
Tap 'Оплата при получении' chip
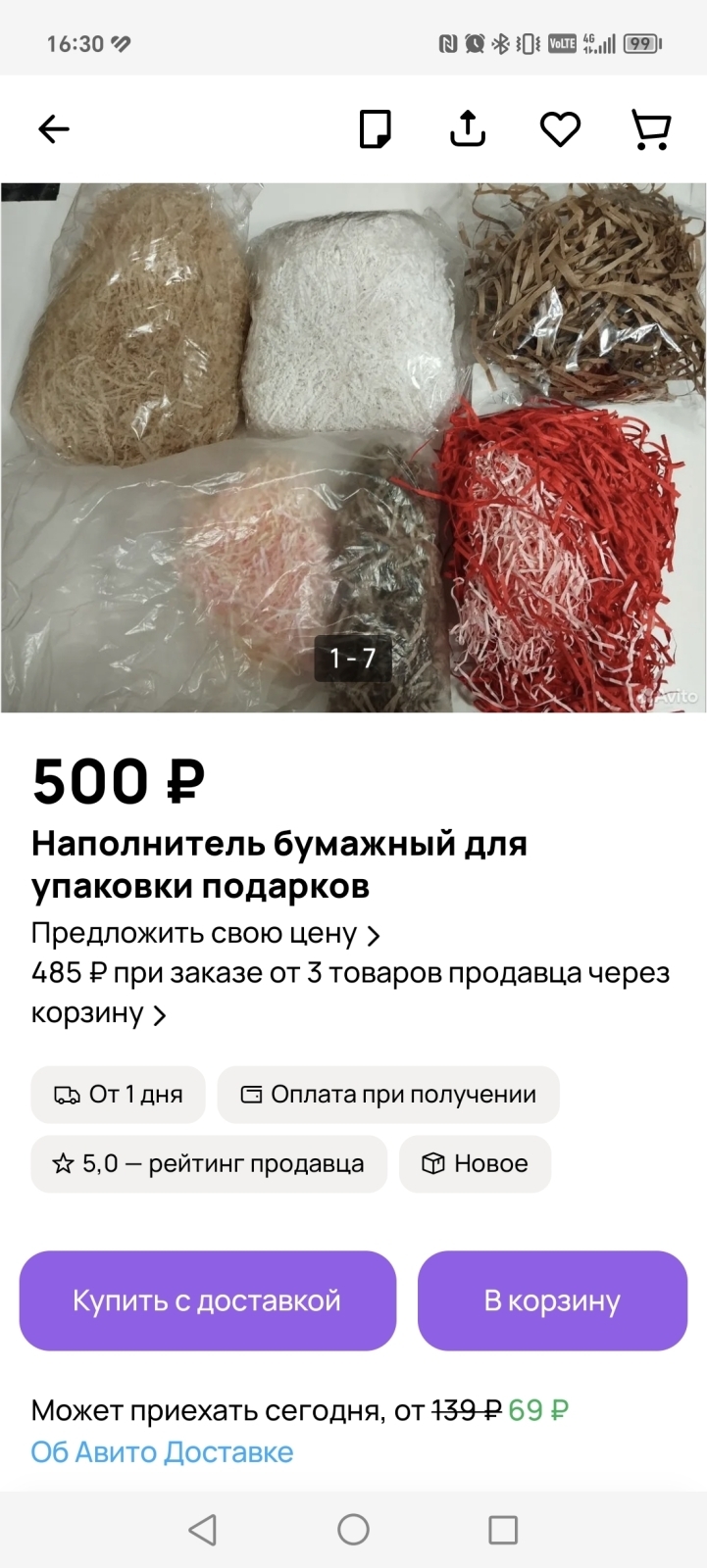[388, 1095]
